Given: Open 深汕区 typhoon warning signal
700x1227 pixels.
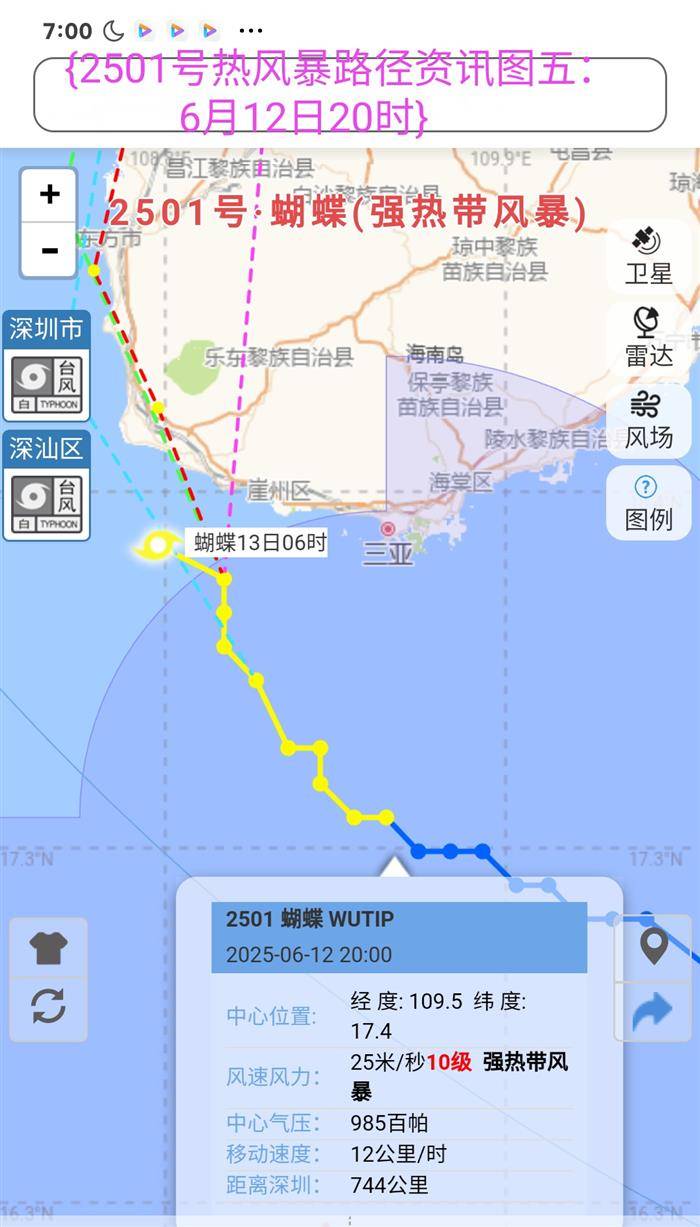Looking at the screenshot, I should click(x=47, y=486).
